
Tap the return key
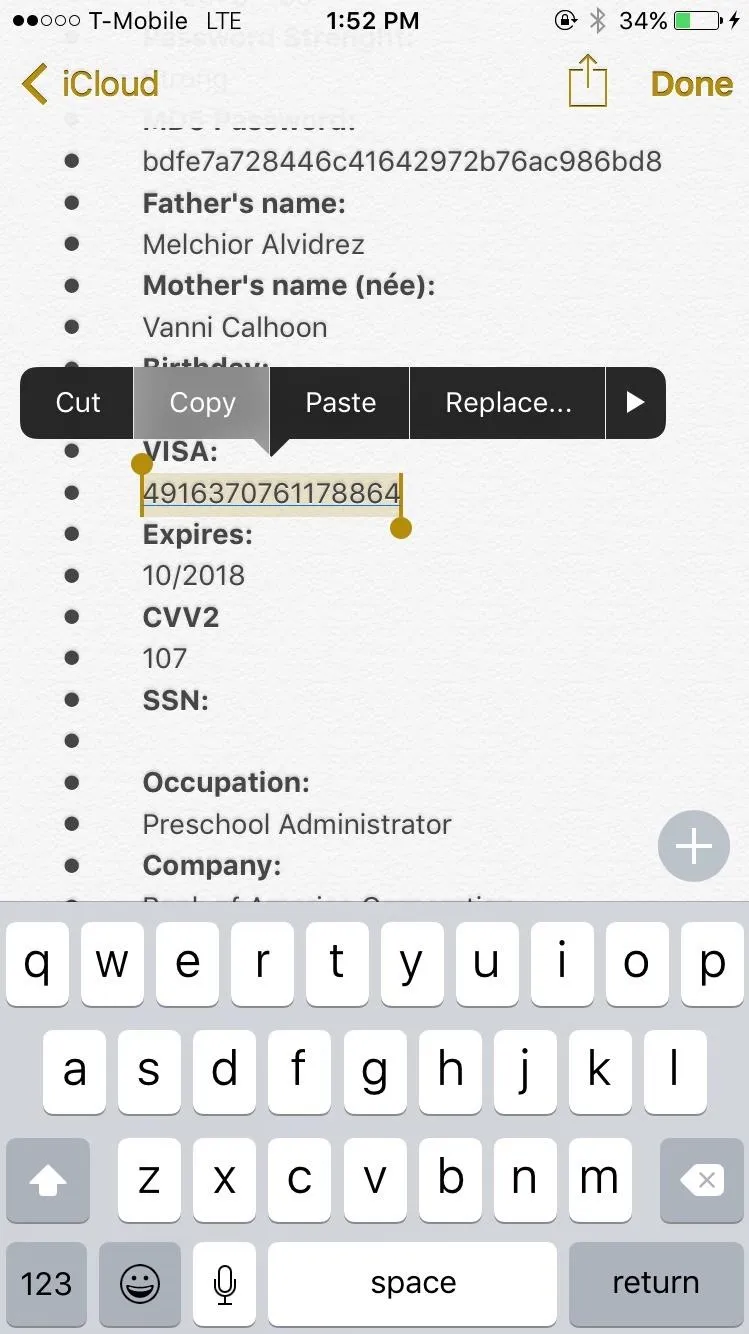point(655,1284)
